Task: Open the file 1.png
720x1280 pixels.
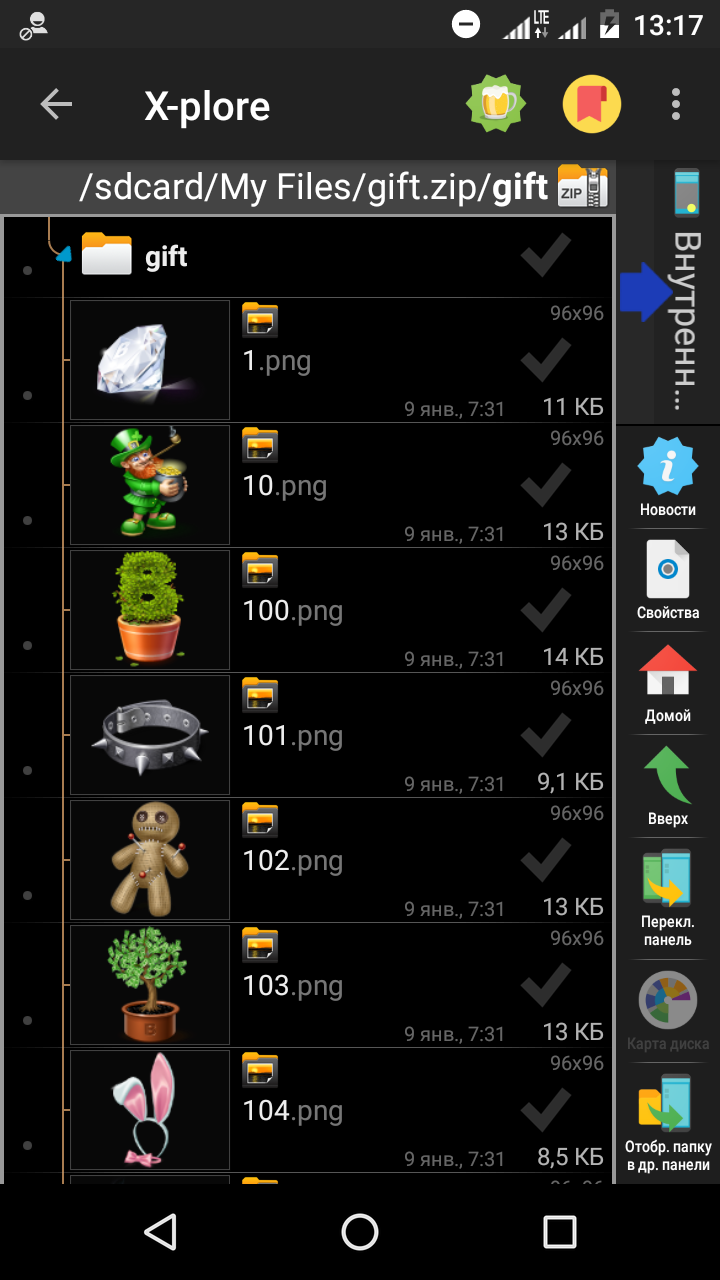Action: (x=277, y=361)
